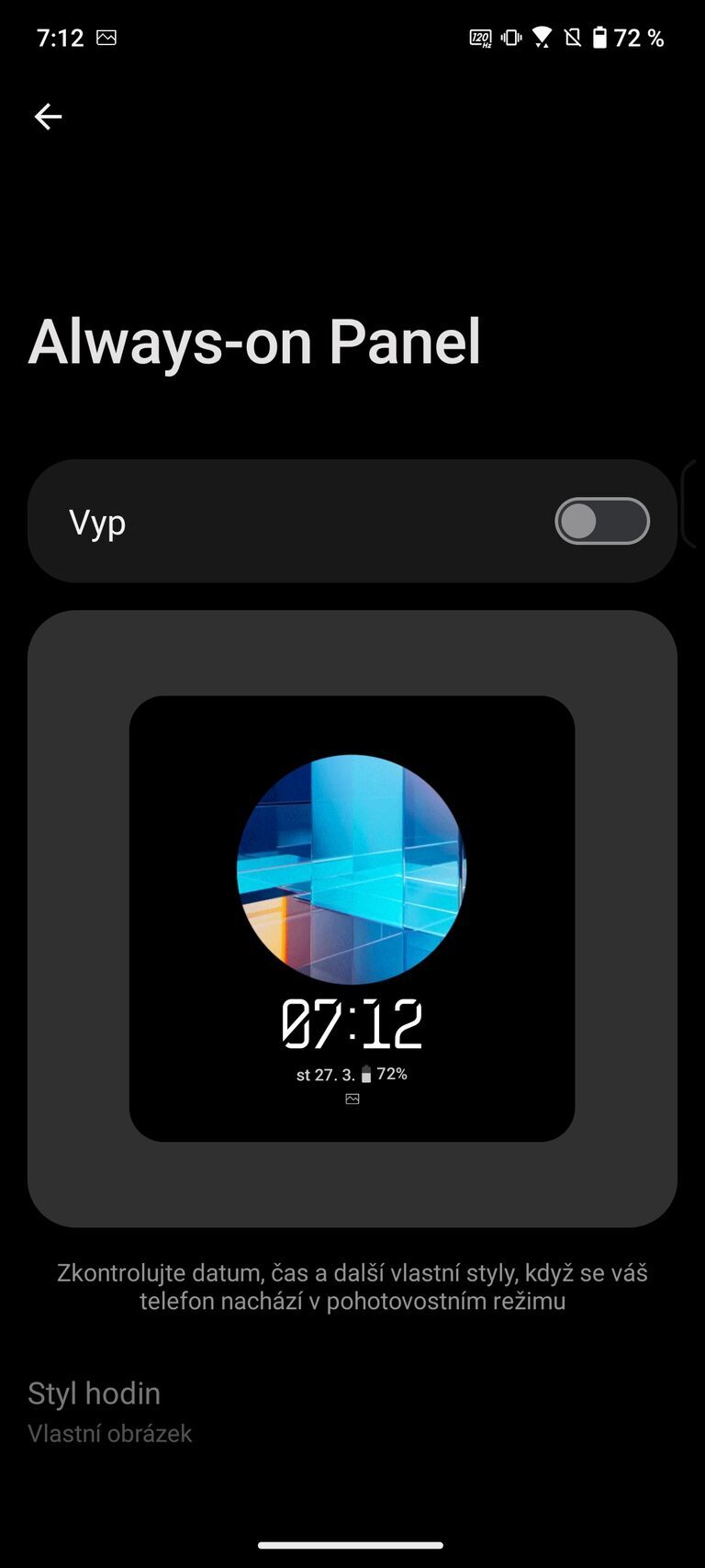The height and width of the screenshot is (1568, 705).
Task: Tap the do-not-disturb status icon
Action: click(572, 38)
